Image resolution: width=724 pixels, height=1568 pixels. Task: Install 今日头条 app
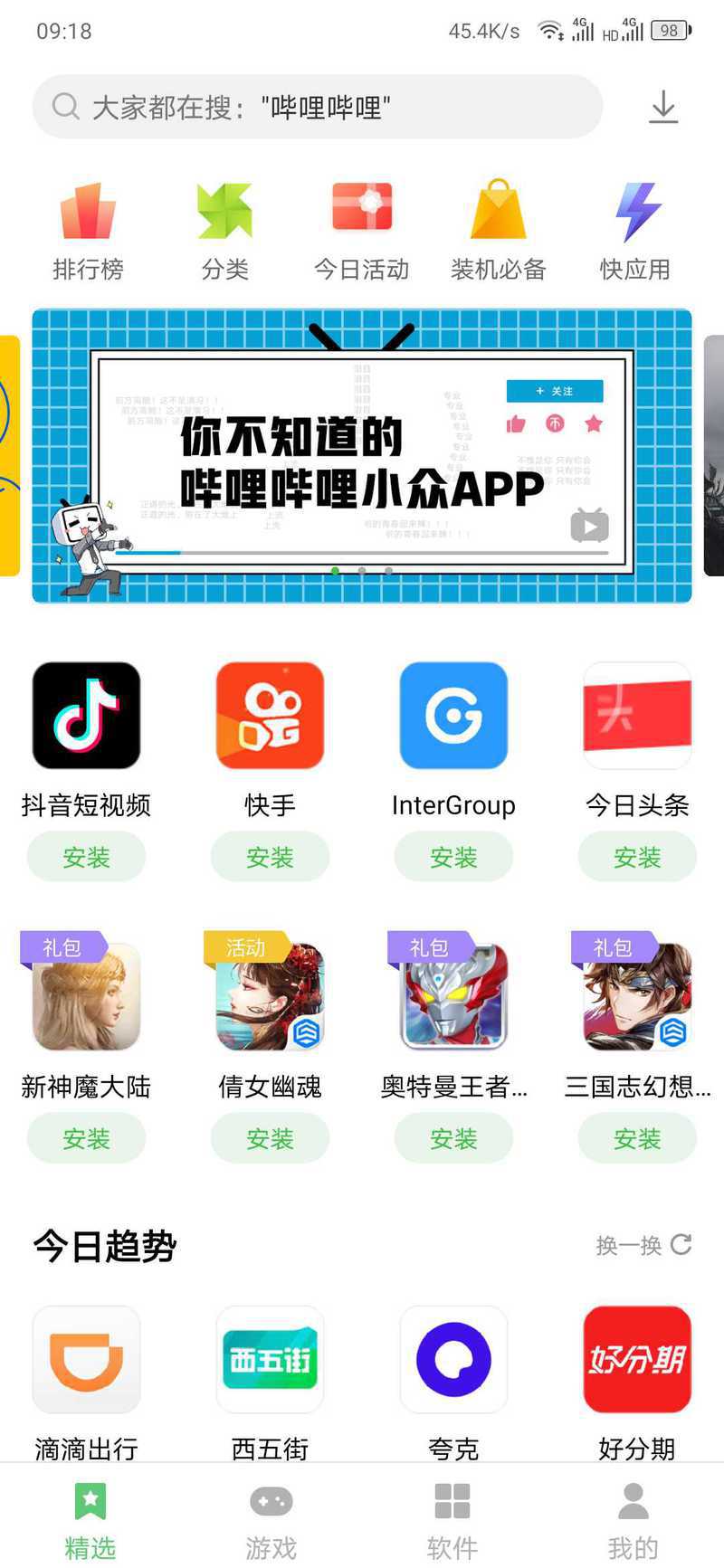pyautogui.click(x=637, y=857)
